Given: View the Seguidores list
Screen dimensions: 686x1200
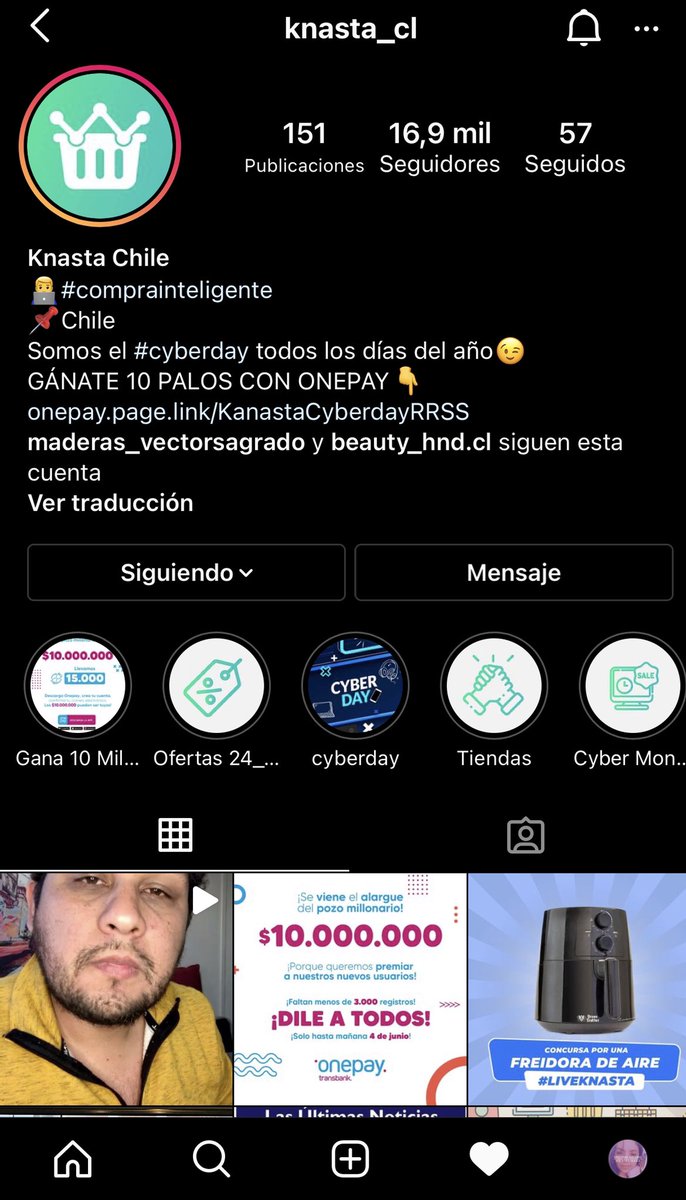Looking at the screenshot, I should tap(440, 148).
